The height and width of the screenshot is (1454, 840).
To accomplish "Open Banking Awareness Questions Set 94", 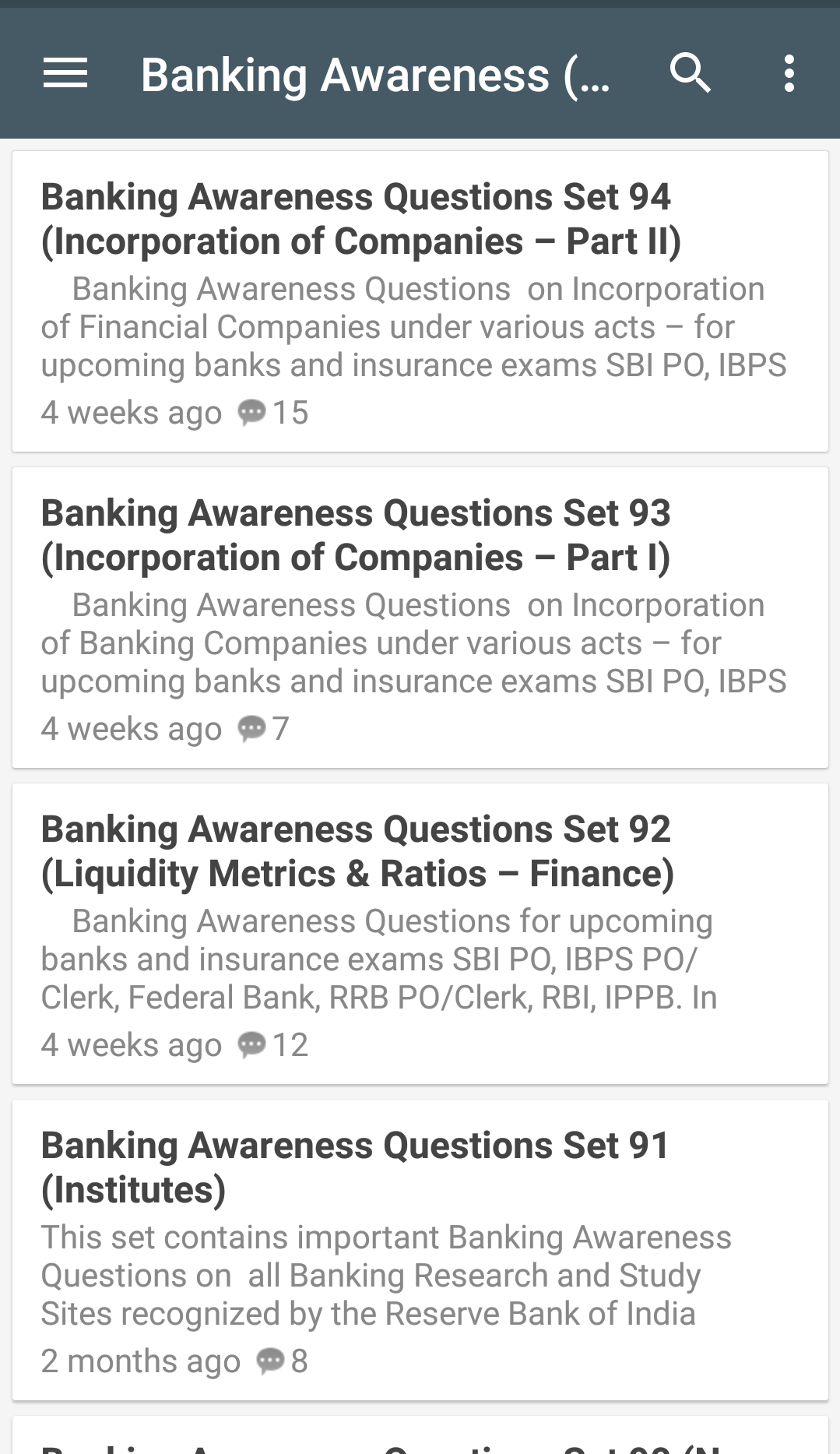I will [x=356, y=220].
